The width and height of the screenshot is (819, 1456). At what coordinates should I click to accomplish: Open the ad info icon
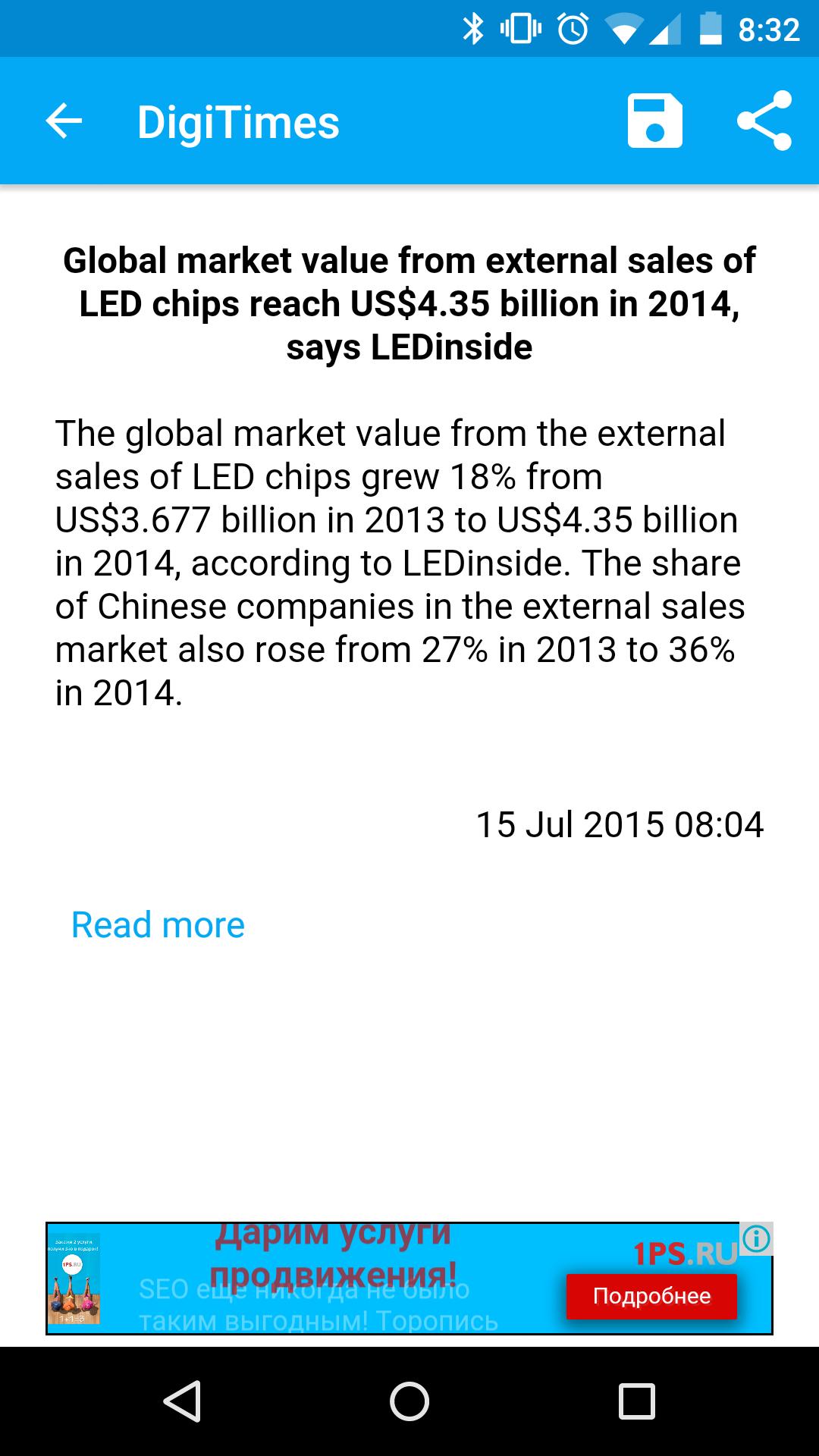[x=756, y=1239]
